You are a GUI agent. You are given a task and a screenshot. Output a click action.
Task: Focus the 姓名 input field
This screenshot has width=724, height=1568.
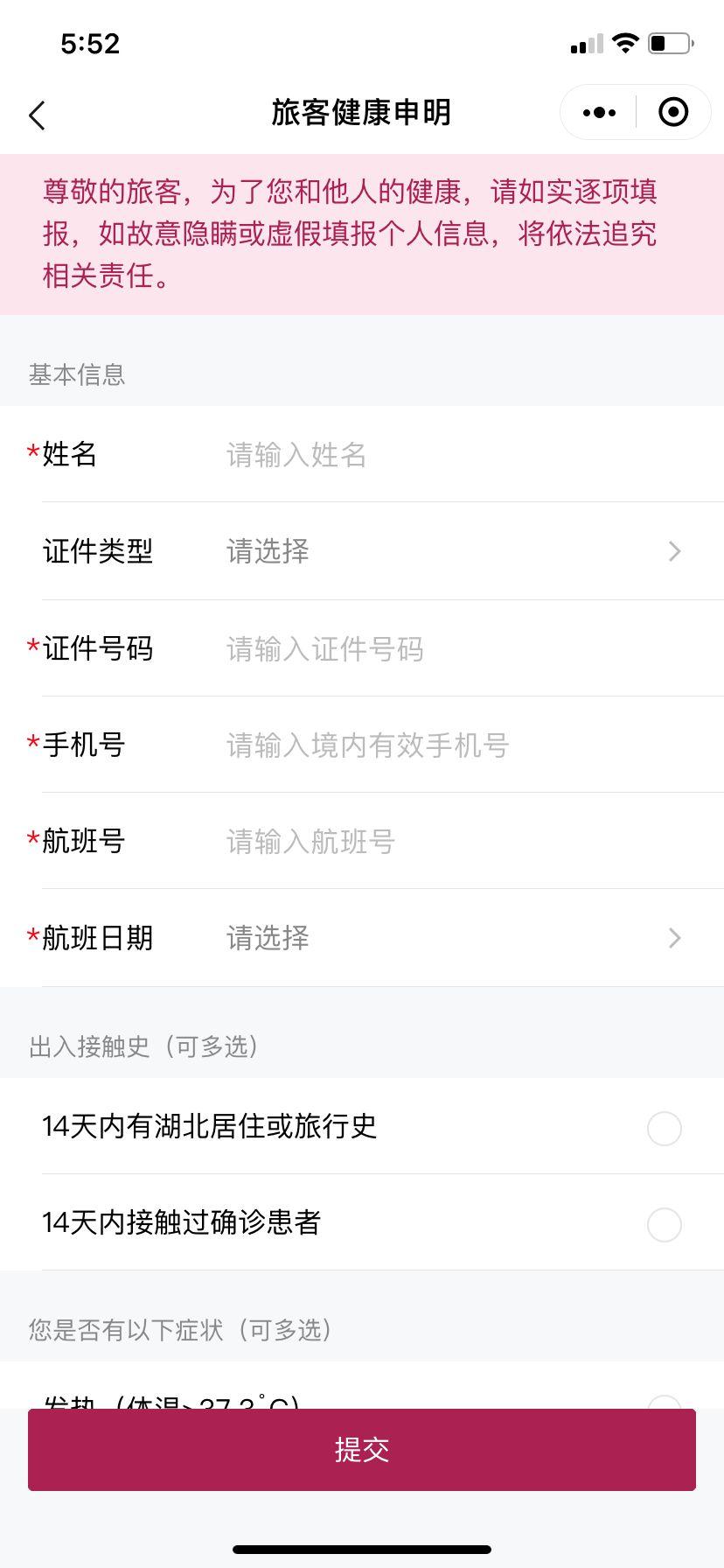(455, 455)
